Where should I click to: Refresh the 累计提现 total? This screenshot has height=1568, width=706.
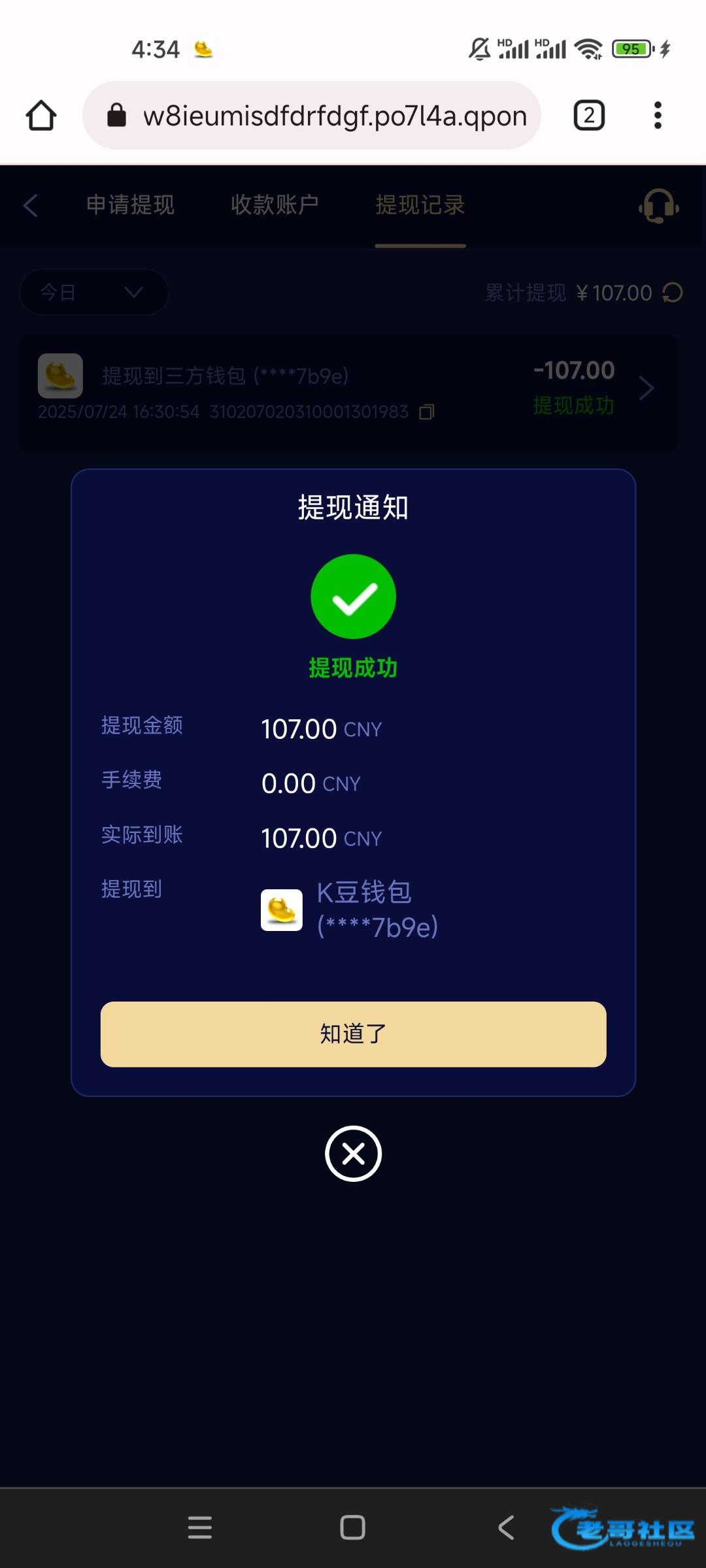coord(673,293)
